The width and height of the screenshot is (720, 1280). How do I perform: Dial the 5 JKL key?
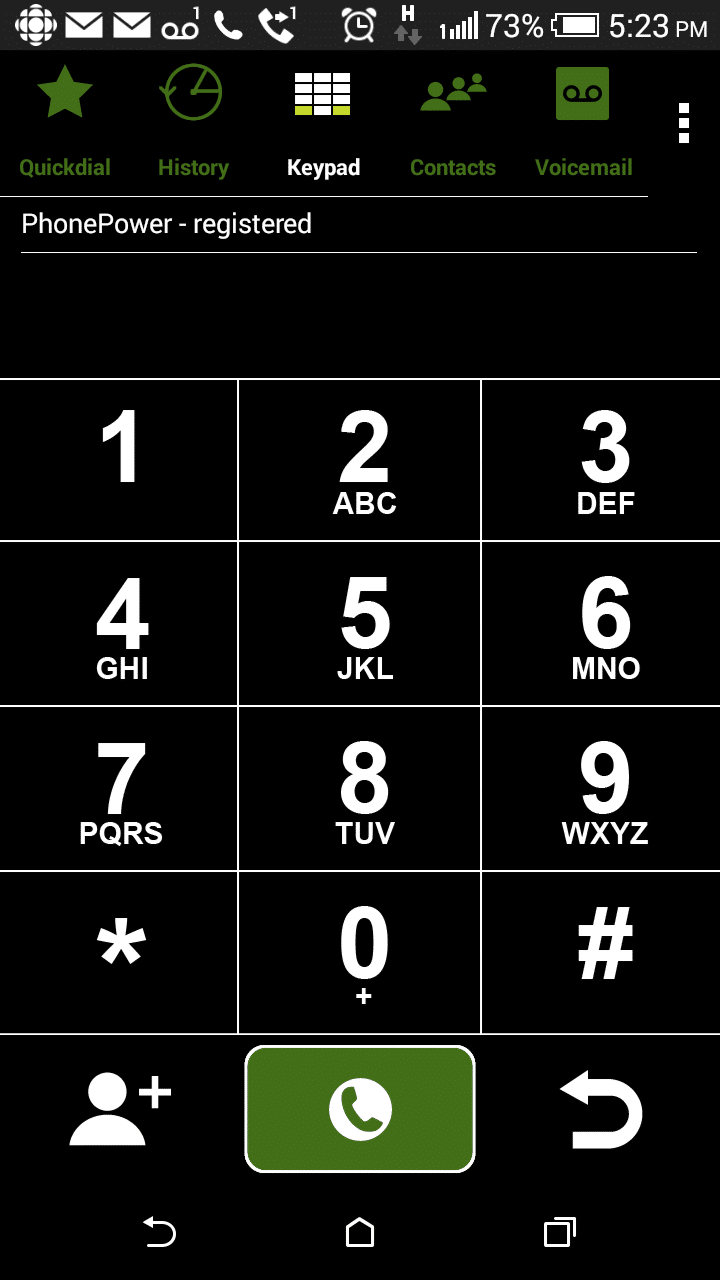pyautogui.click(x=364, y=625)
